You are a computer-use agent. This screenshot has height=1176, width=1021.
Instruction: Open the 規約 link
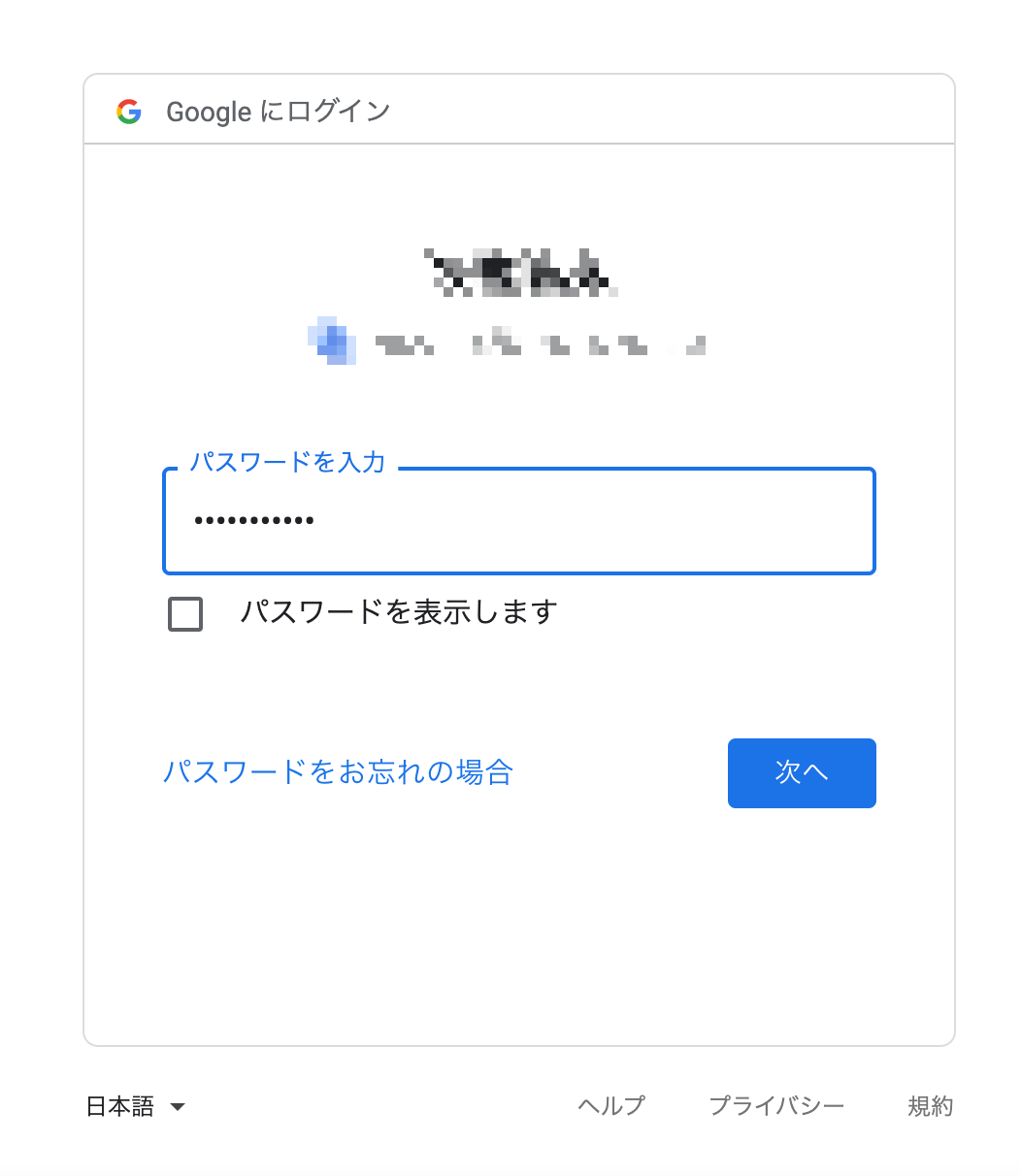pyautogui.click(x=930, y=1106)
